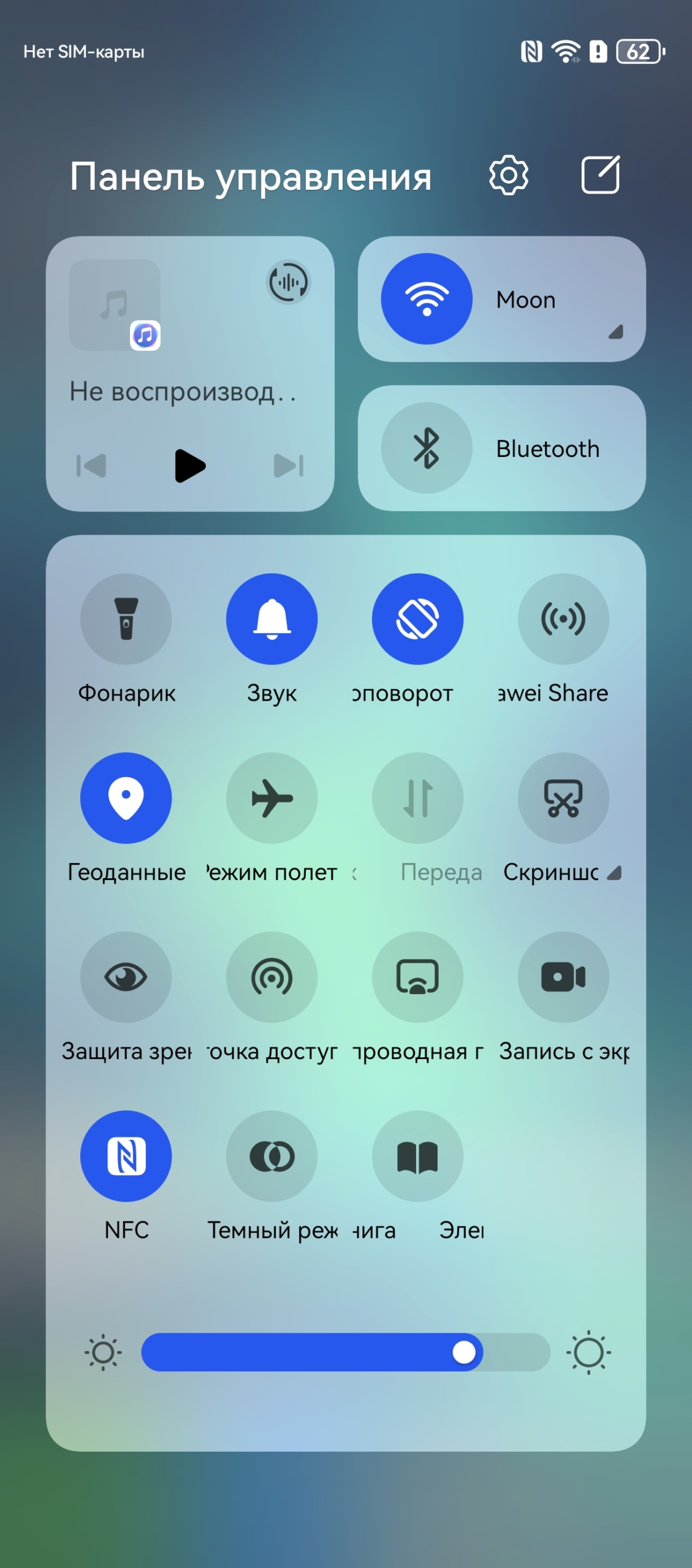Disable NFC

point(126,1156)
